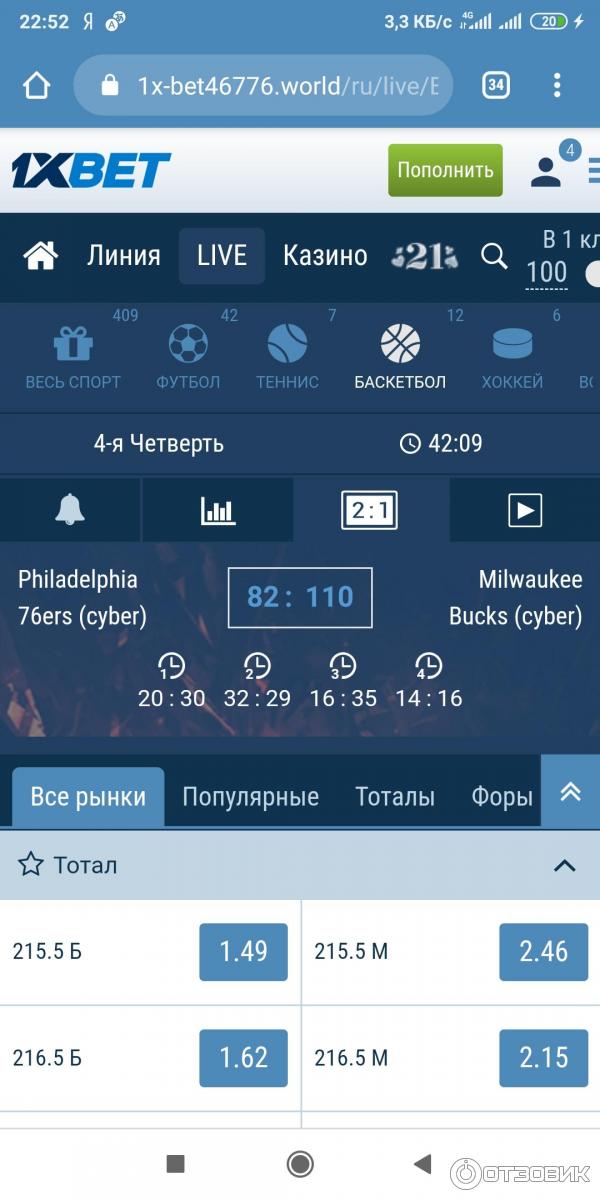Open the live video stream tab
600x1200 pixels.
coord(525,510)
